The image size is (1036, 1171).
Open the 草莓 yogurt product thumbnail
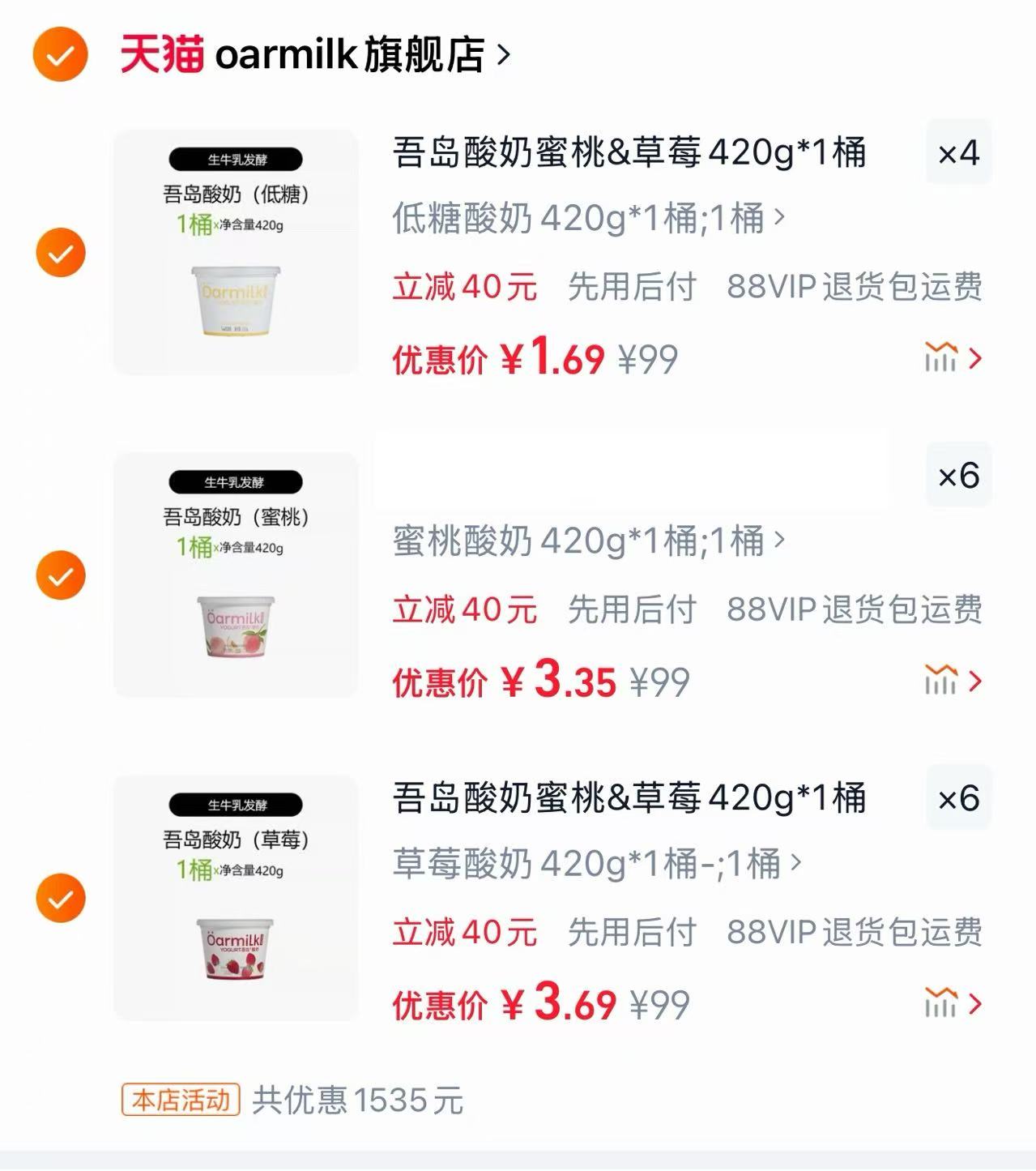point(235,896)
